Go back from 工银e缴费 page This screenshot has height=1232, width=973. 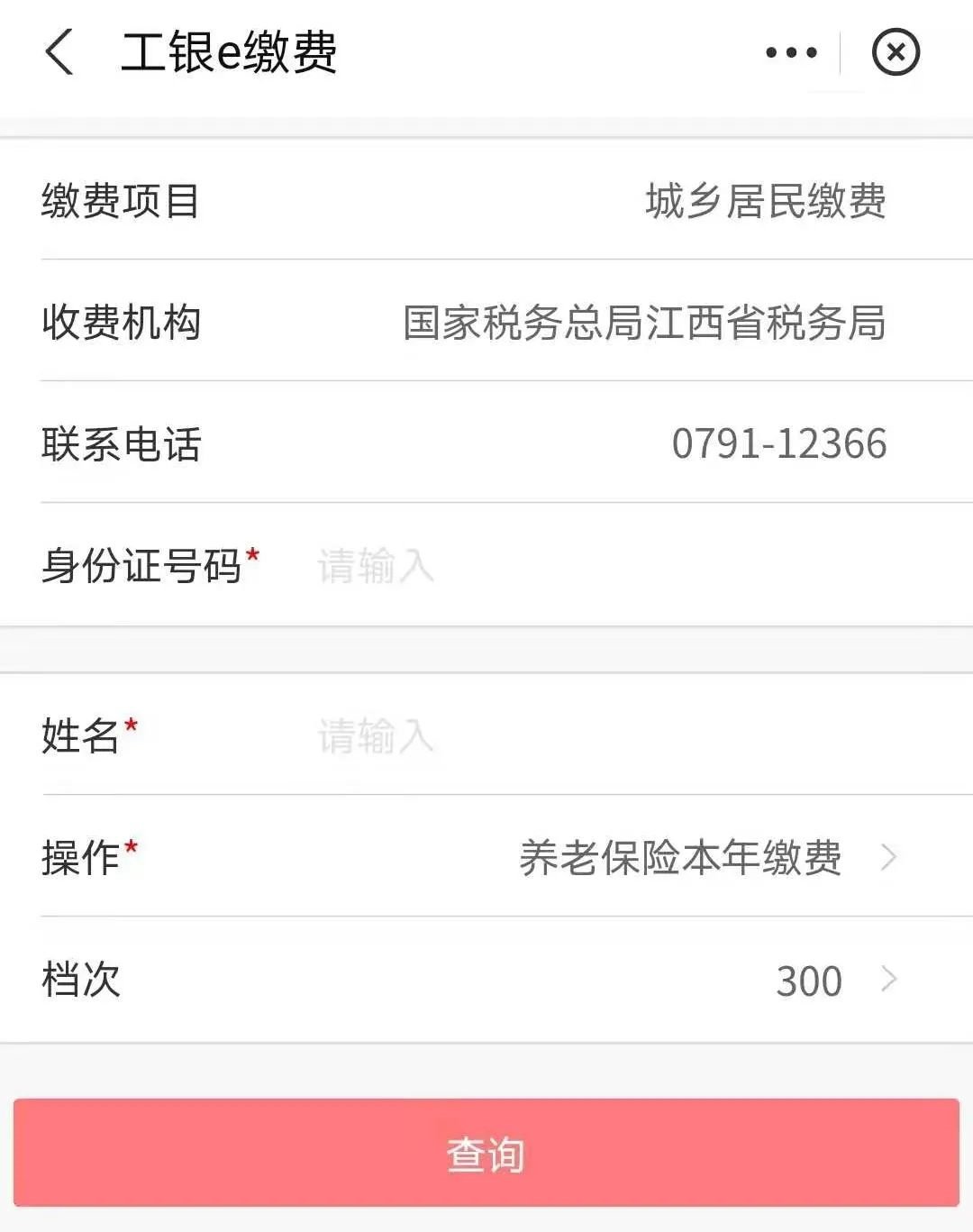(59, 51)
